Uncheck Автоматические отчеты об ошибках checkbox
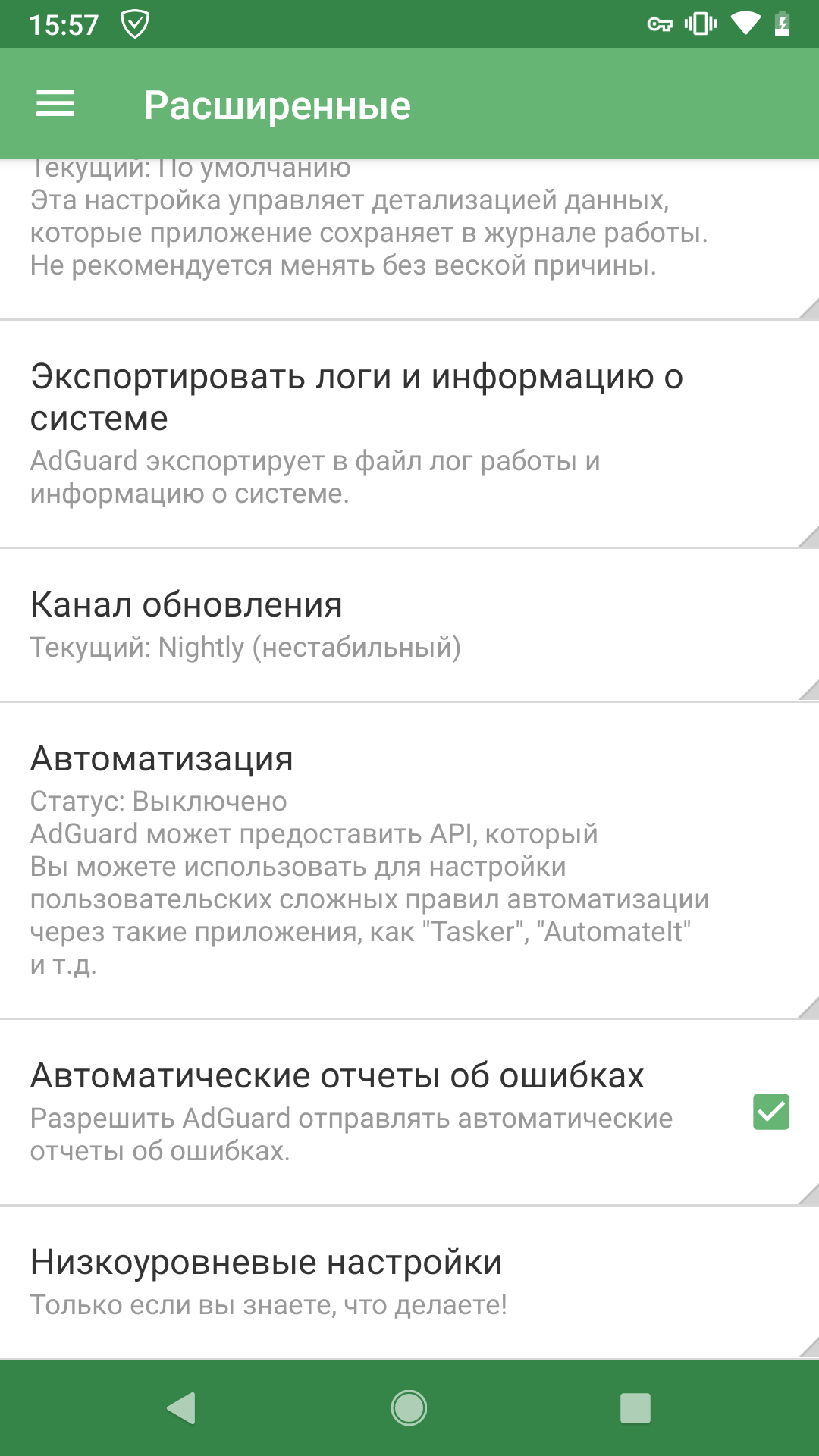819x1456 pixels. (770, 1112)
